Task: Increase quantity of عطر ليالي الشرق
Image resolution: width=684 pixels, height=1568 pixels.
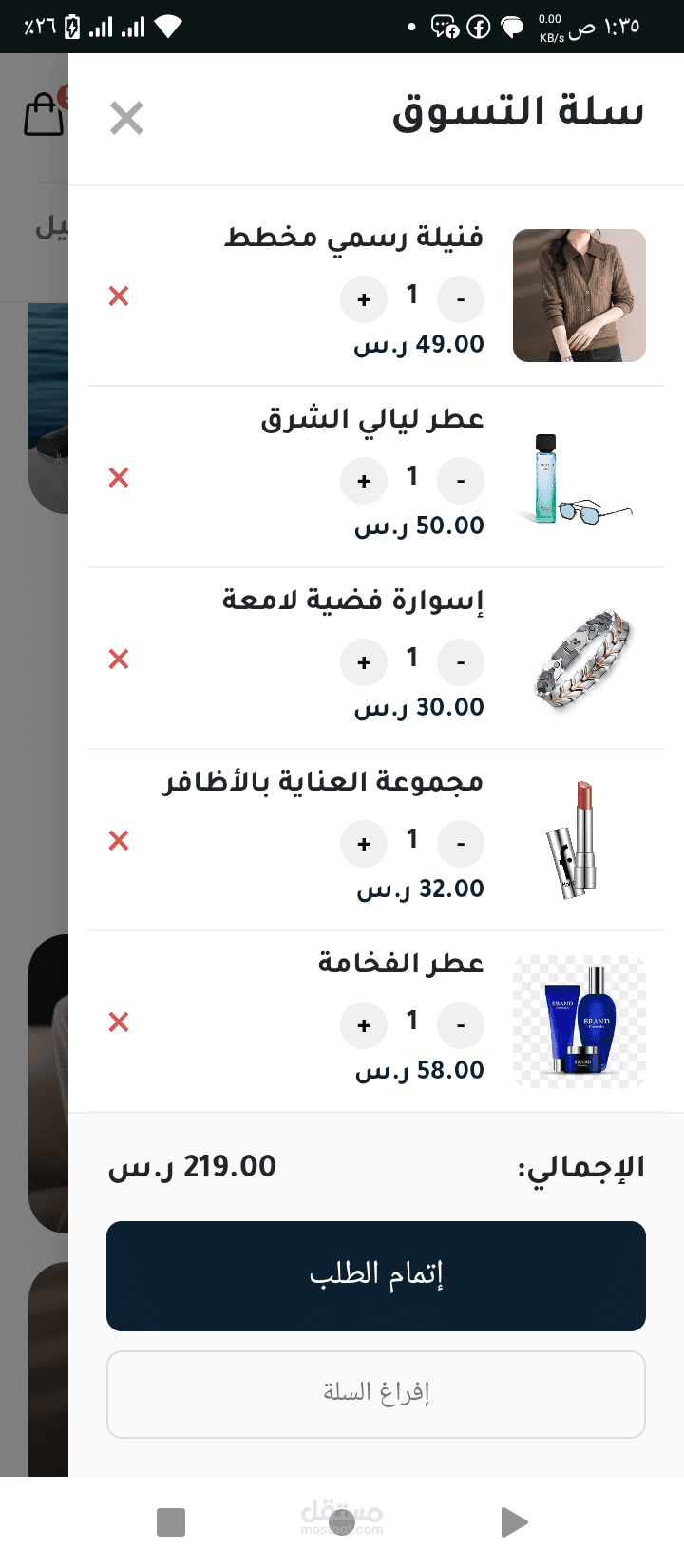Action: pyautogui.click(x=364, y=481)
